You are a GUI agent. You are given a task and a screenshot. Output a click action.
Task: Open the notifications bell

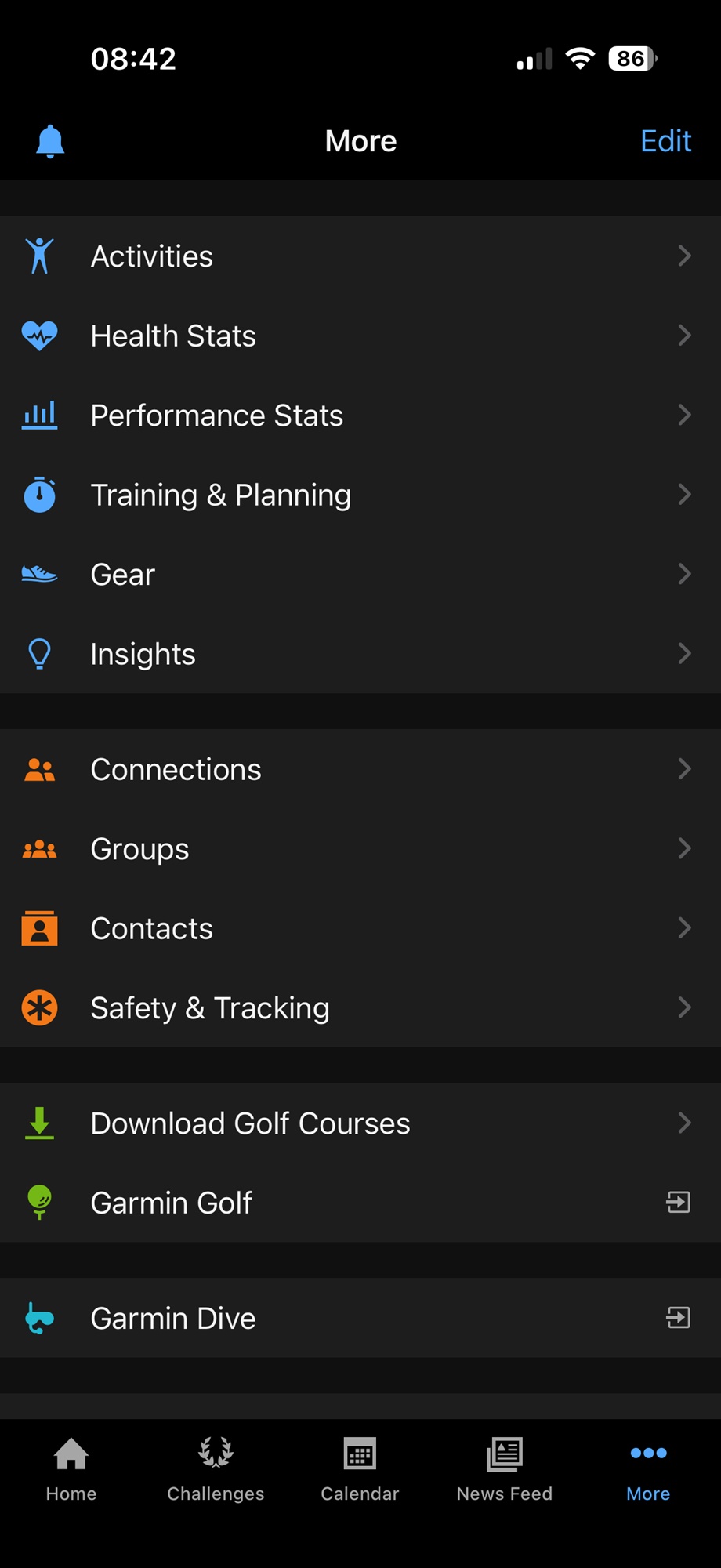[50, 141]
